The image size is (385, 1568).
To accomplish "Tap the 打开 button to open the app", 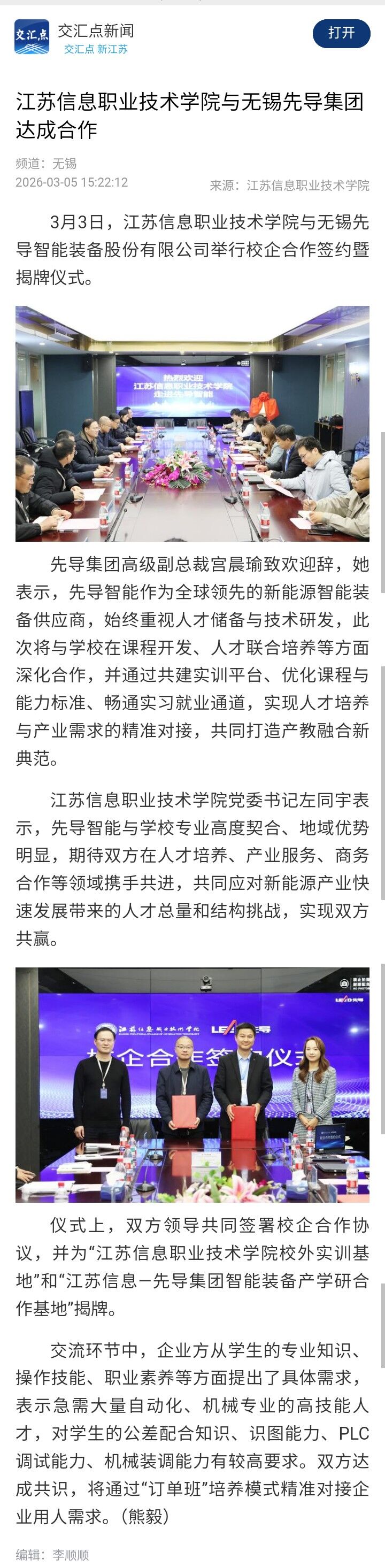I will pos(341,33).
